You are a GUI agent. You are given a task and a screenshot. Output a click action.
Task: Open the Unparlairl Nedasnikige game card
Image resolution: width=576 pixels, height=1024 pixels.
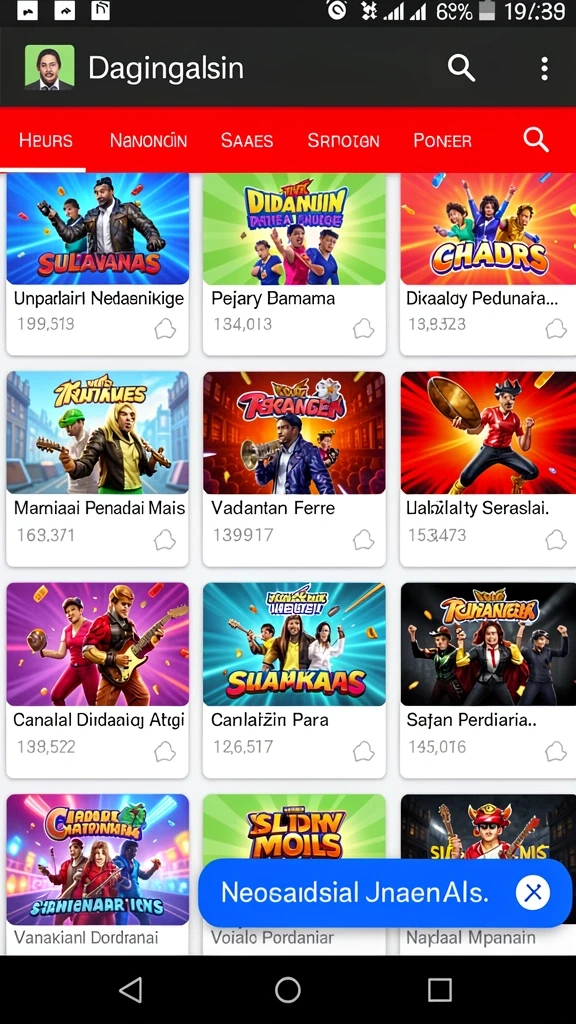(x=97, y=264)
